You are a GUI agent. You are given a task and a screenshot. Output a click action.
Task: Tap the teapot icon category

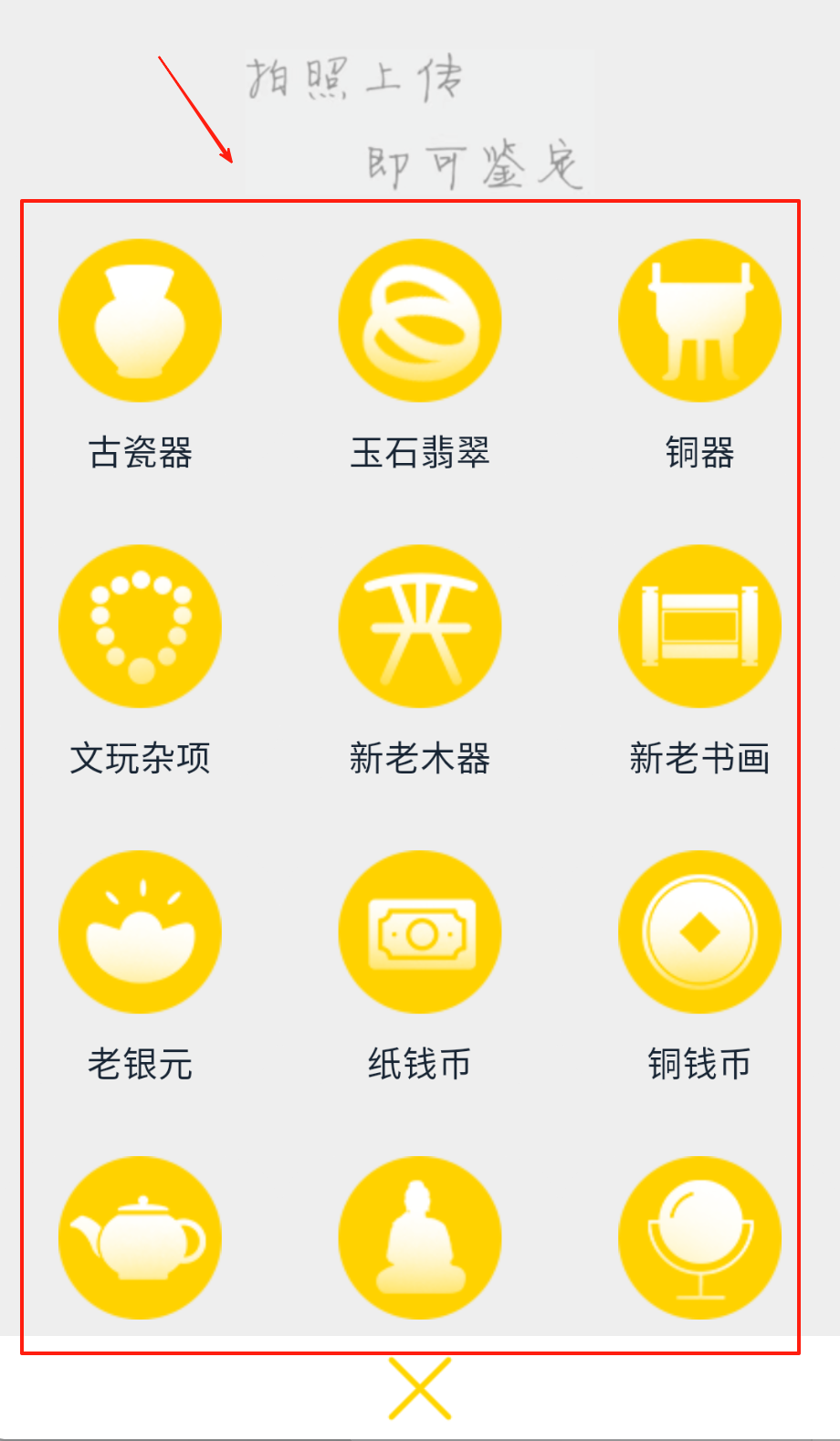[x=140, y=1238]
